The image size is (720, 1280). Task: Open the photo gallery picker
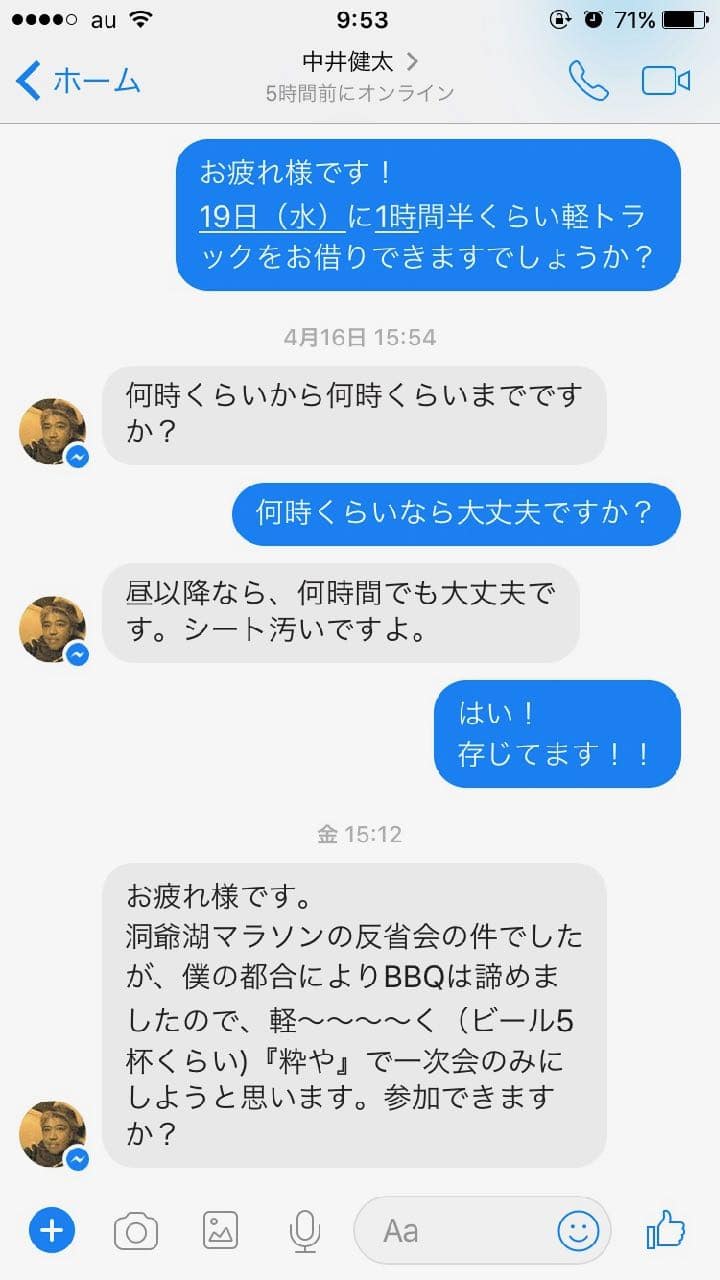pyautogui.click(x=220, y=1230)
